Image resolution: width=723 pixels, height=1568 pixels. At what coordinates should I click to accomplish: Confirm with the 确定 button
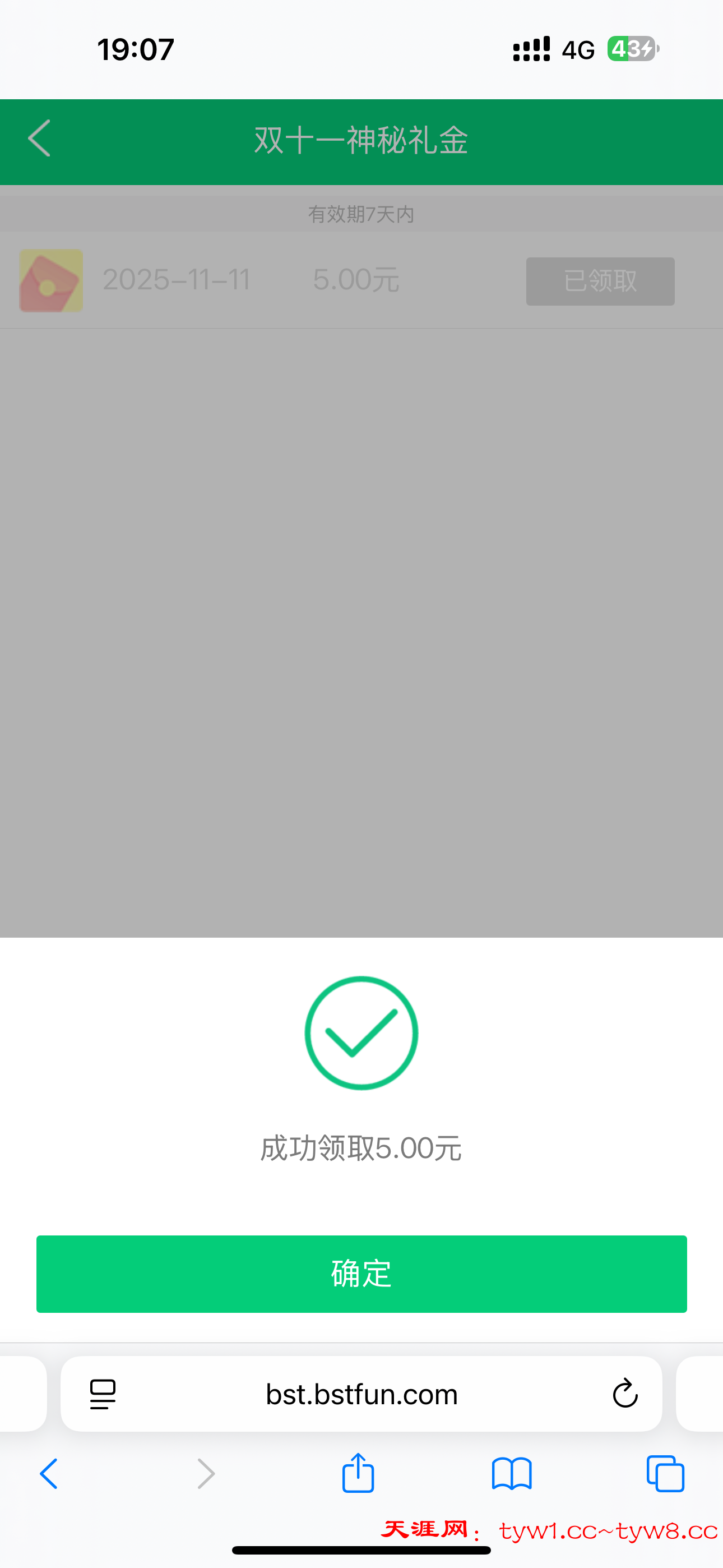(361, 1274)
